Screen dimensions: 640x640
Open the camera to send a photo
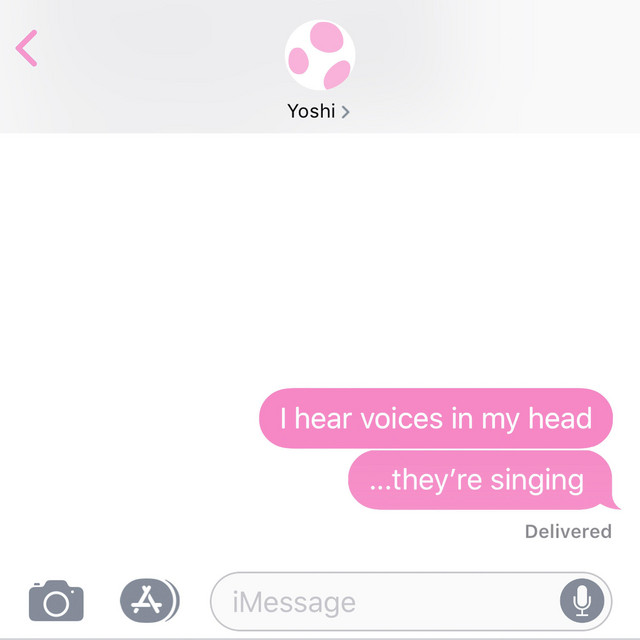[x=56, y=601]
